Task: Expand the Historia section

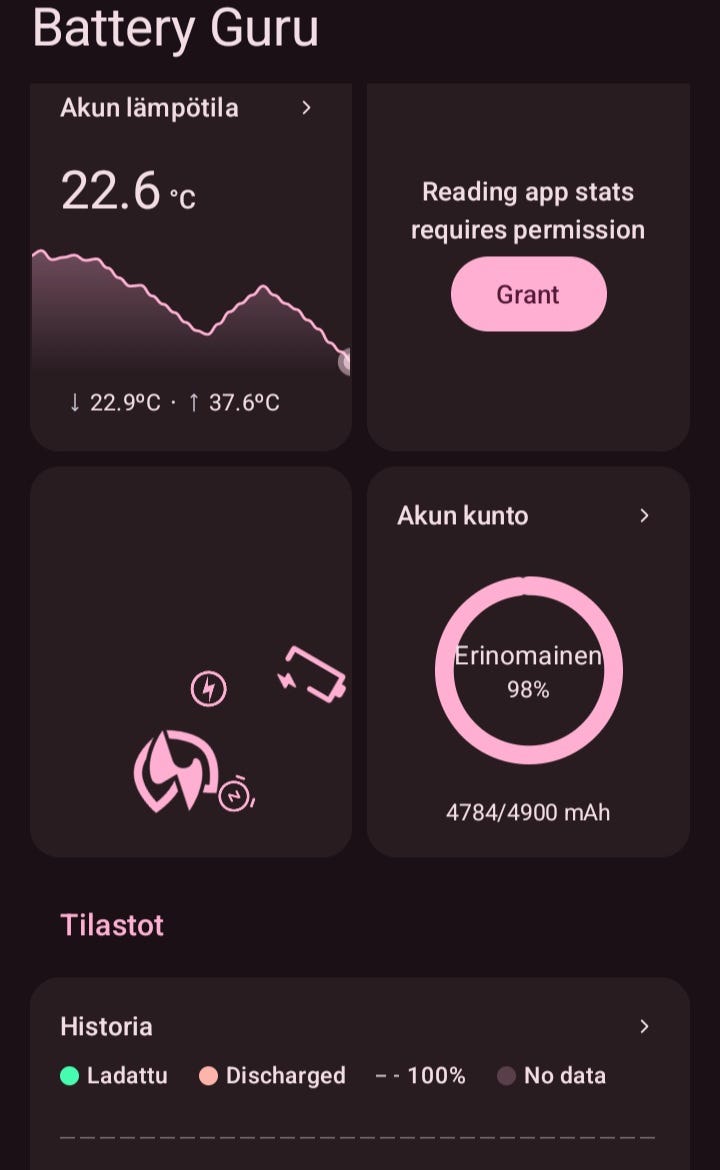Action: click(644, 1027)
